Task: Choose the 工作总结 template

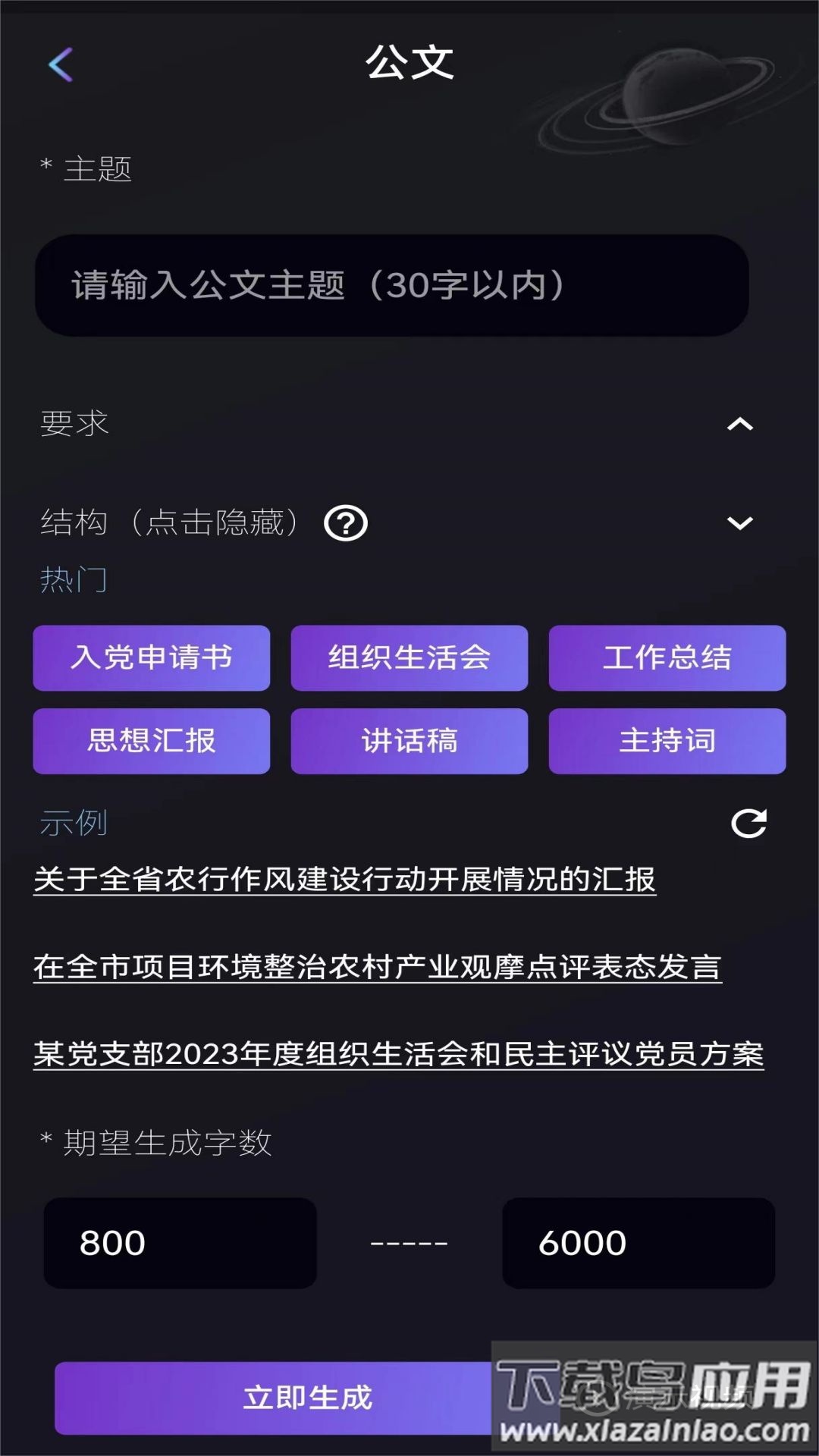Action: point(667,659)
